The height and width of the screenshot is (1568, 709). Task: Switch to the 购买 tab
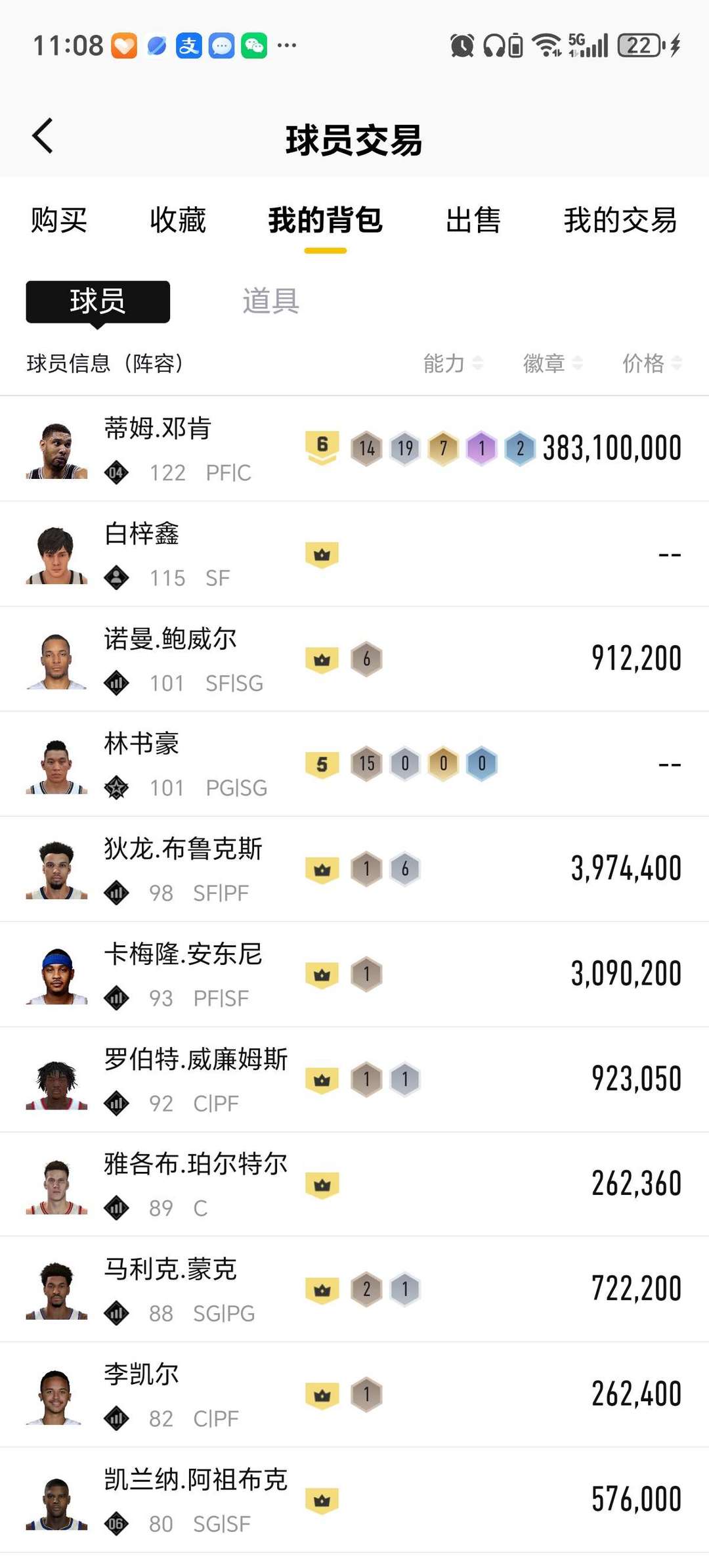(59, 220)
